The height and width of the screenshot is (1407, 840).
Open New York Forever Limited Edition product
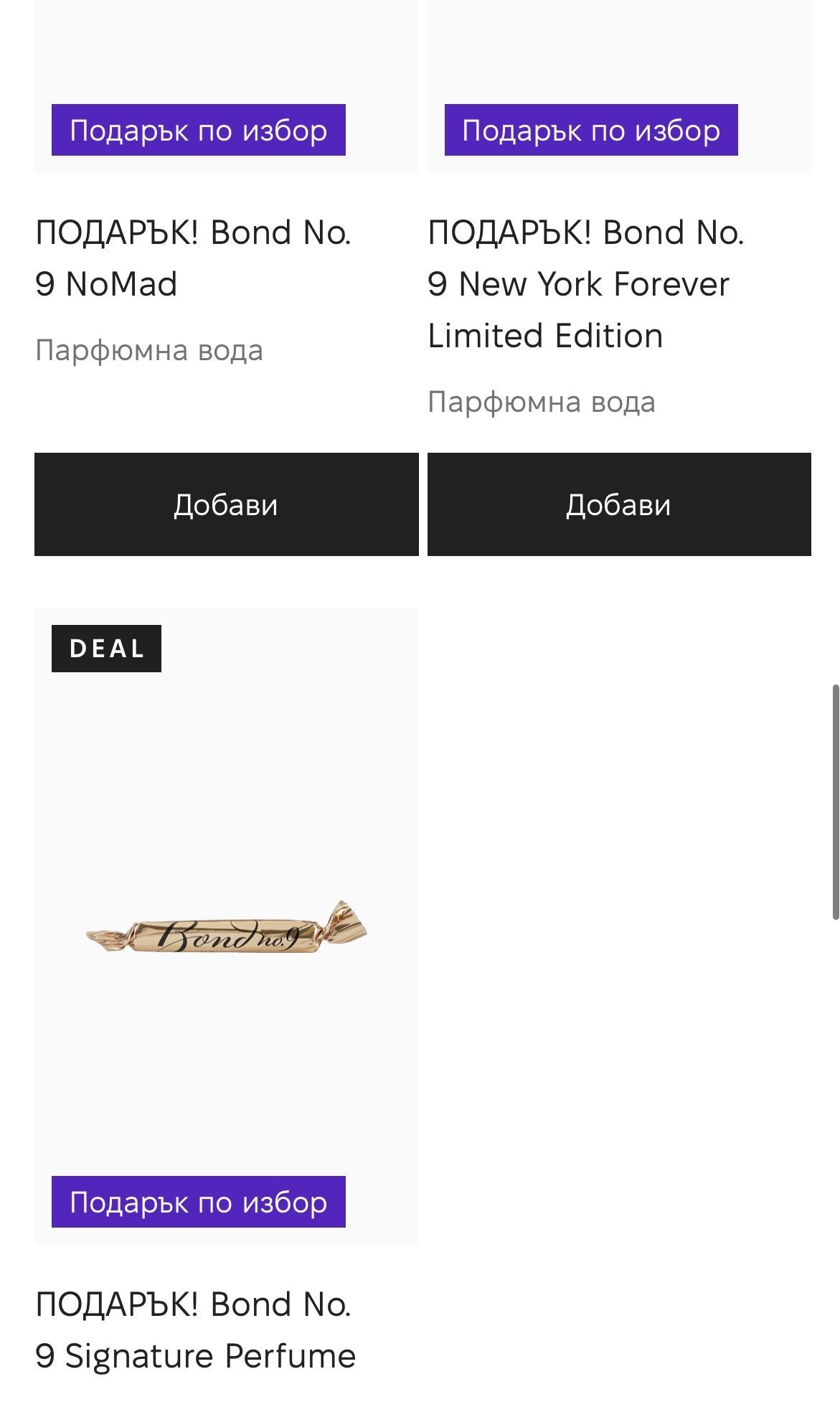tap(585, 284)
